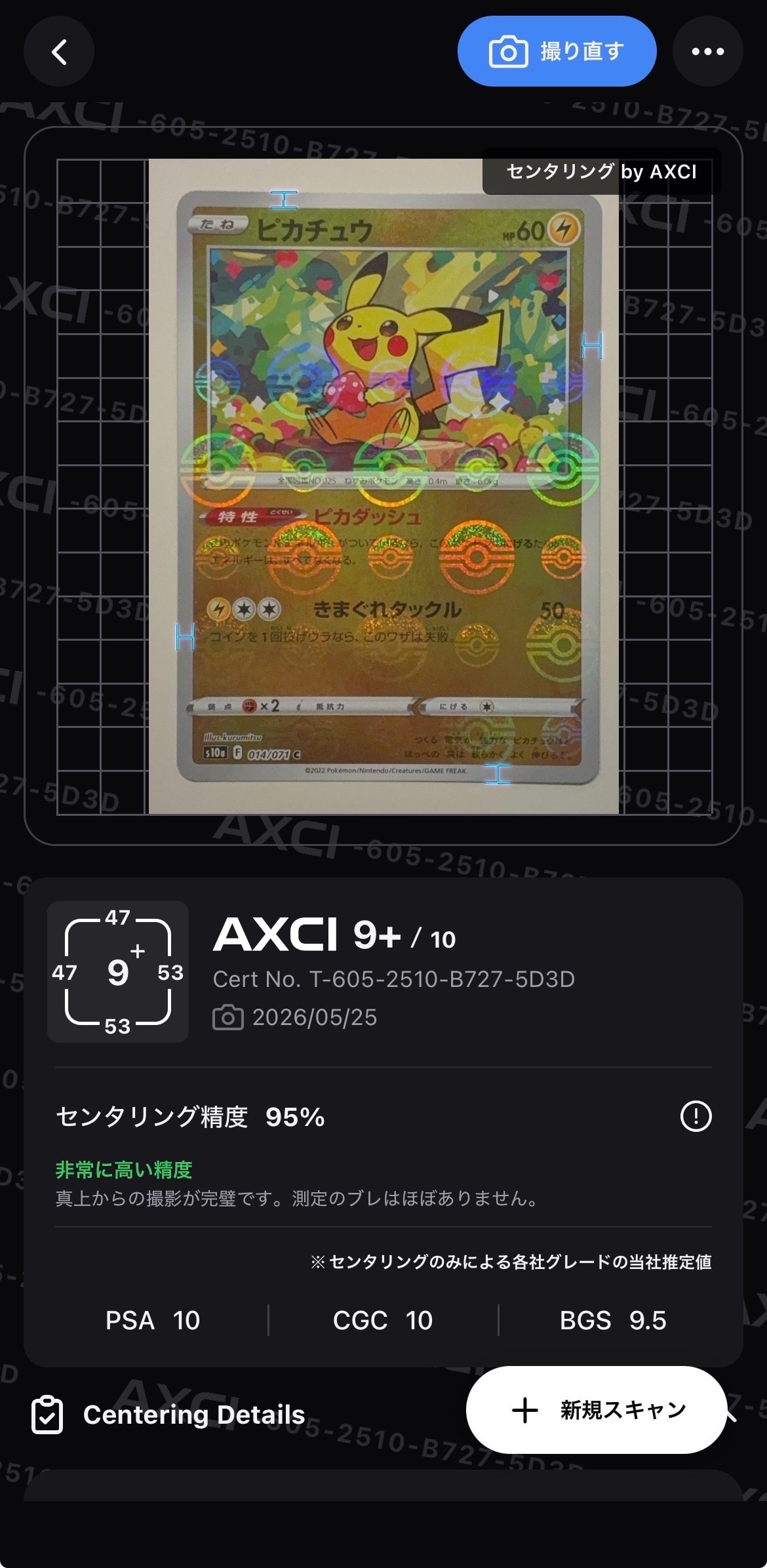Open the scanned Pikachu card image

(x=383, y=487)
